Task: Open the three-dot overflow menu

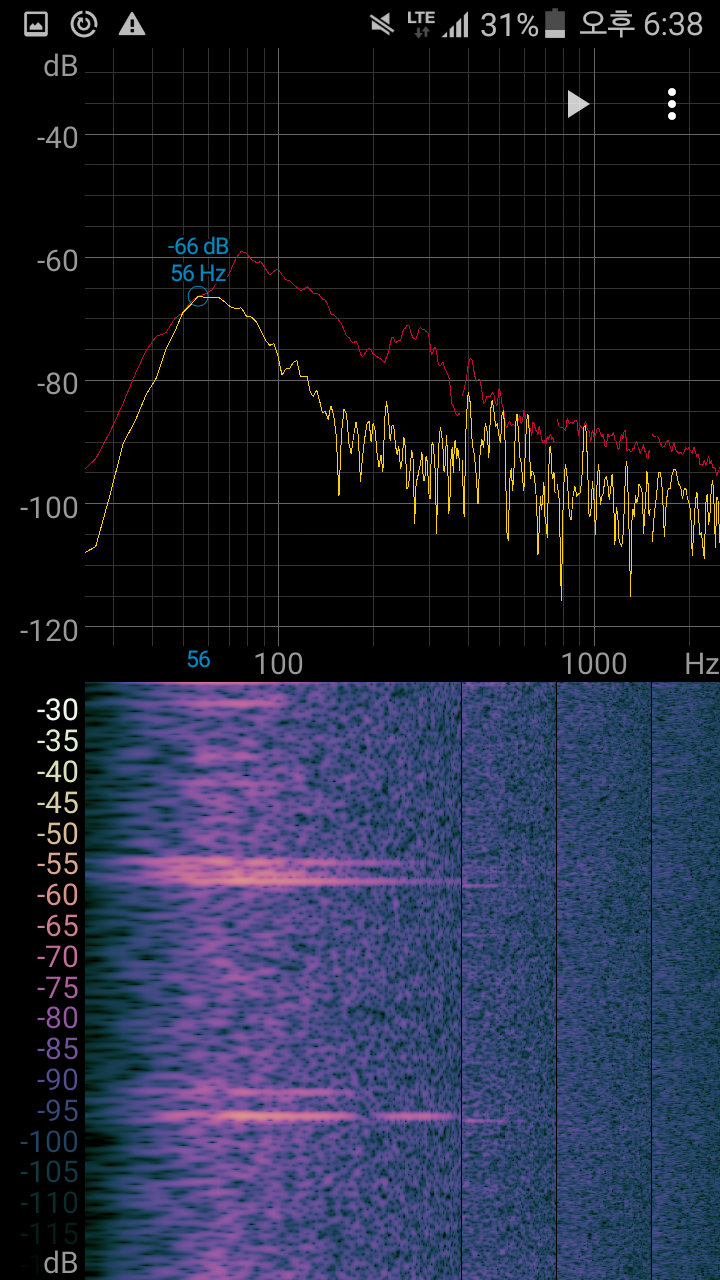Action: (672, 104)
